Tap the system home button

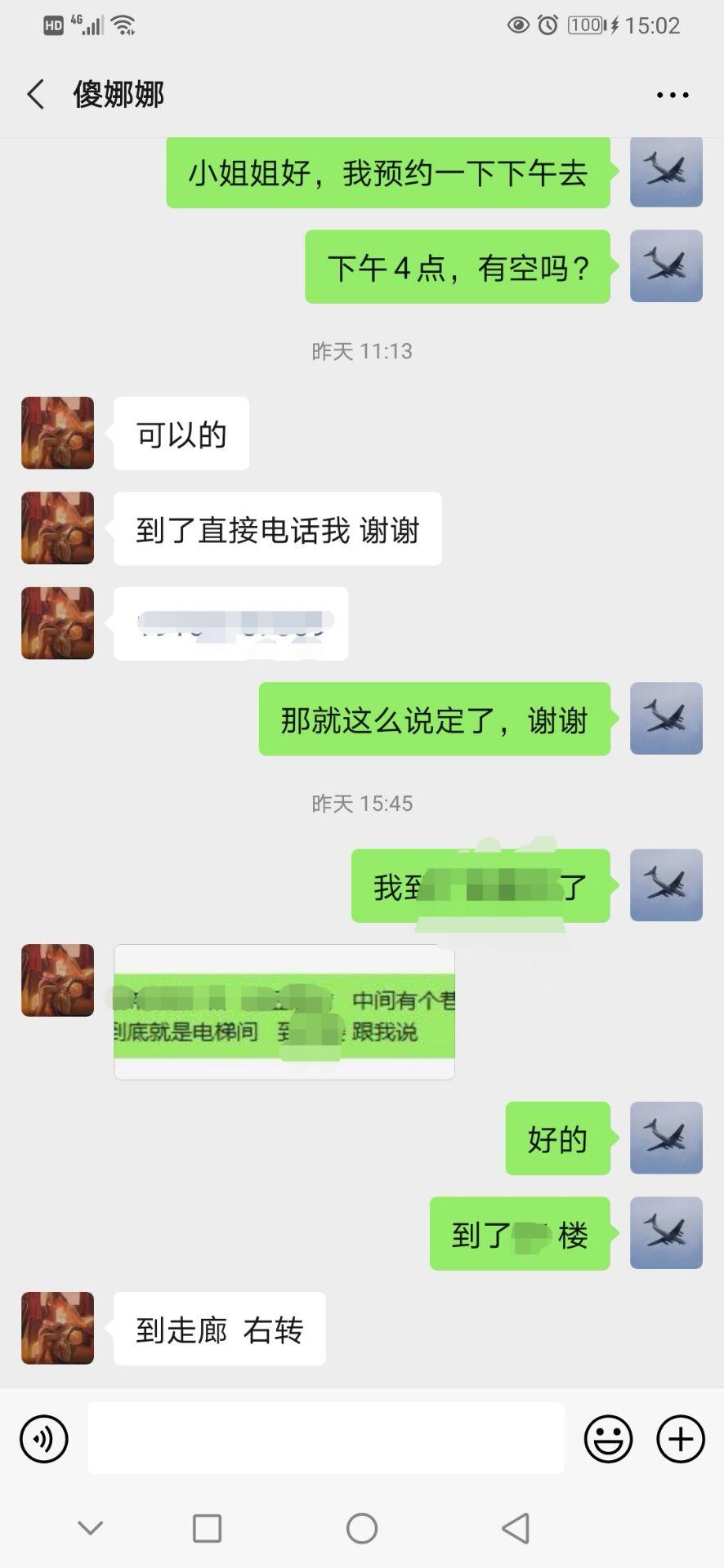click(x=362, y=1528)
